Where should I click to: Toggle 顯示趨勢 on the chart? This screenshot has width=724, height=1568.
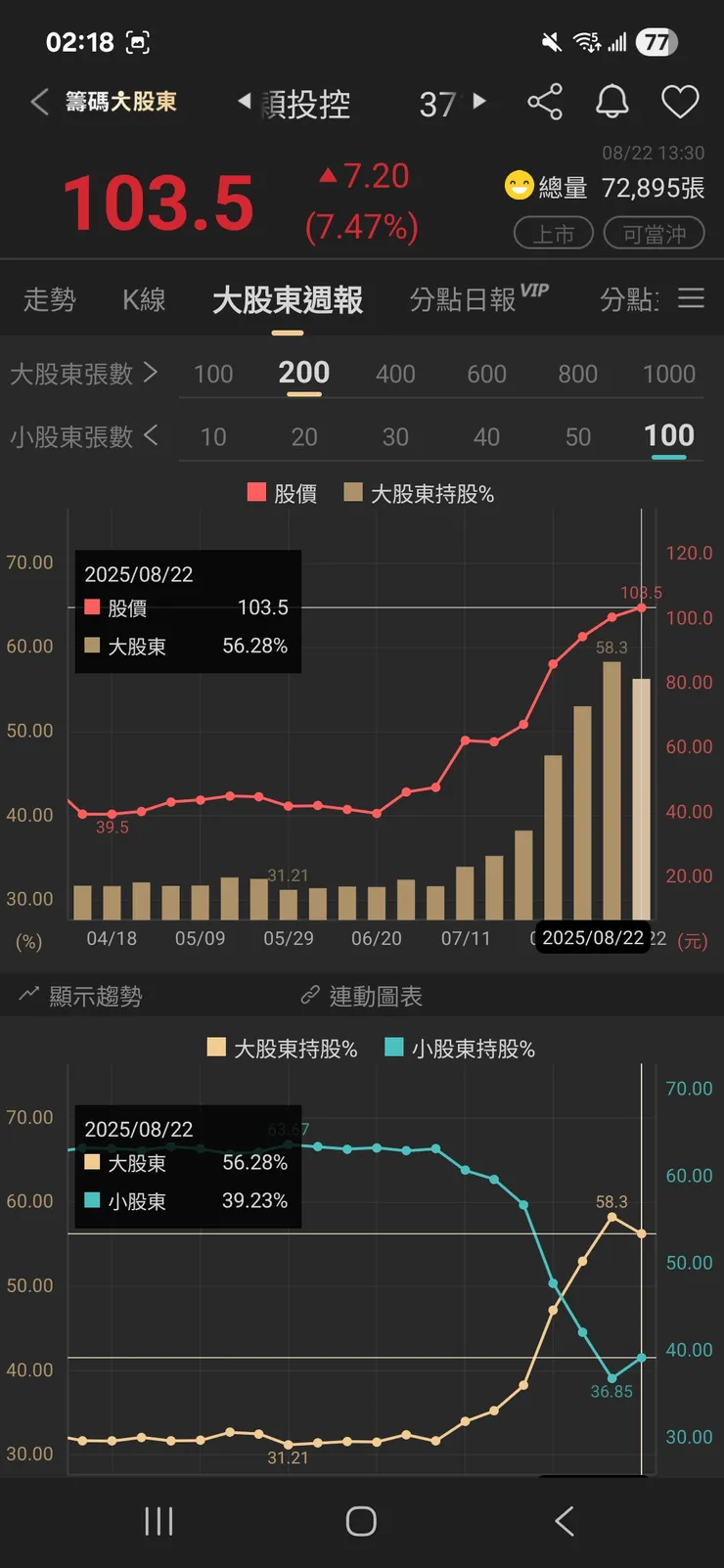95,994
